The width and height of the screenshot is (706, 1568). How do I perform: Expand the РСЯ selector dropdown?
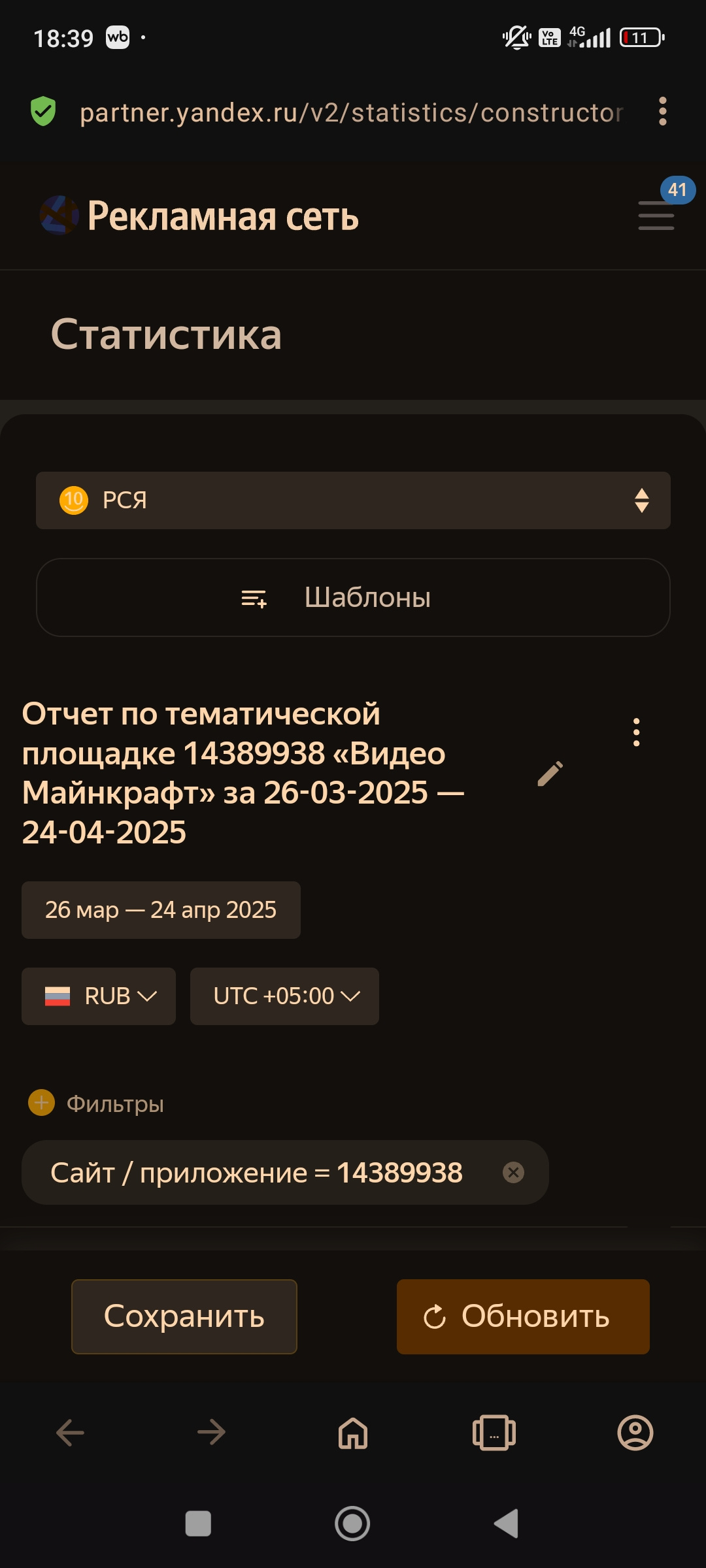(353, 500)
